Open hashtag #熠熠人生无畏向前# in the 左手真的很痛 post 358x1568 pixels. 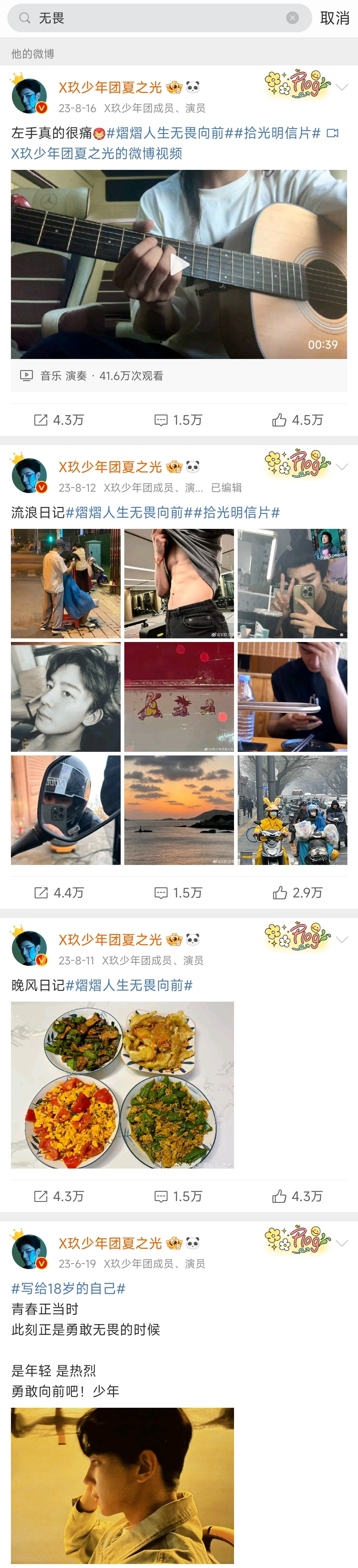click(165, 133)
